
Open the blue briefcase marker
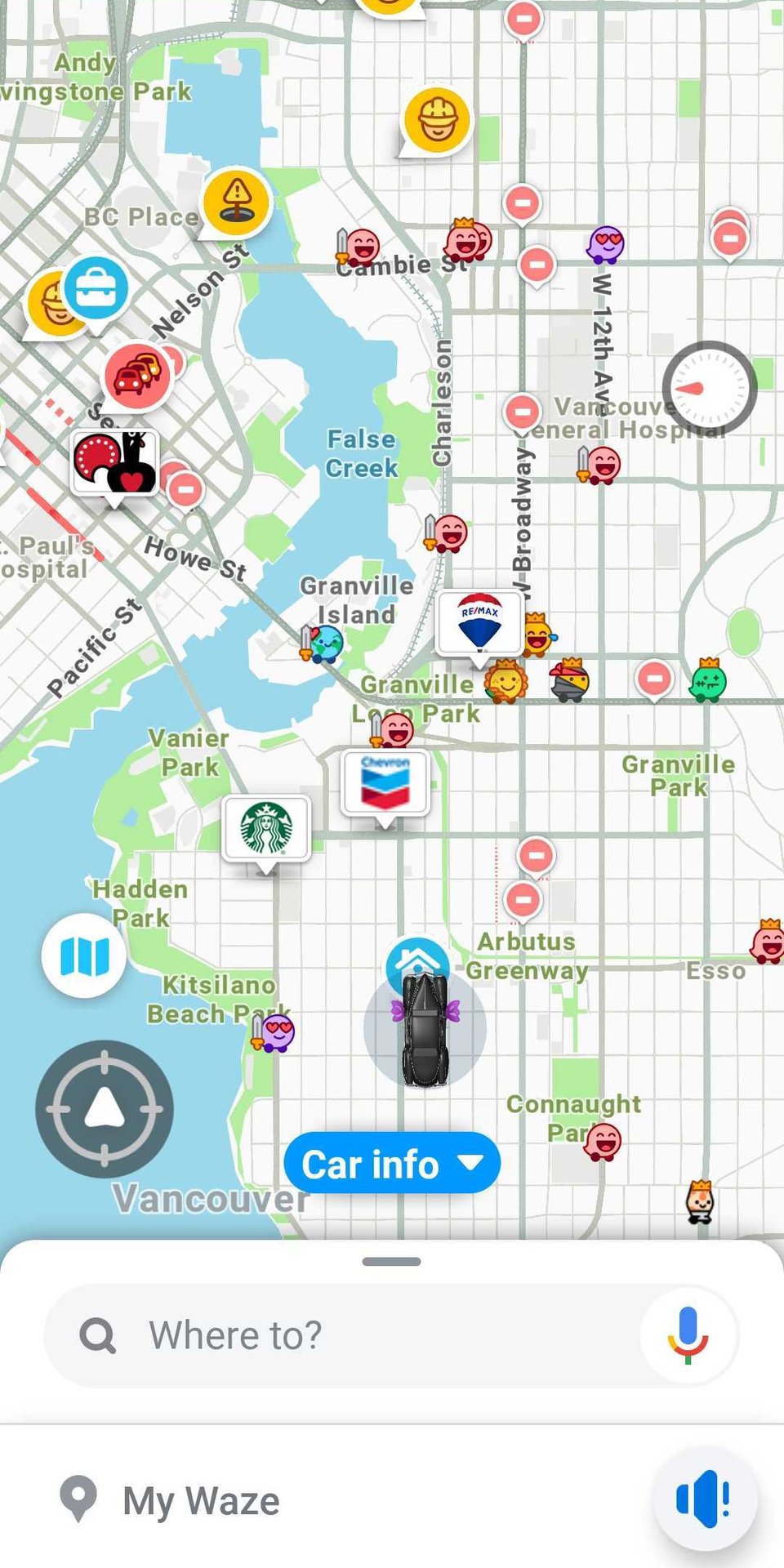click(x=96, y=288)
